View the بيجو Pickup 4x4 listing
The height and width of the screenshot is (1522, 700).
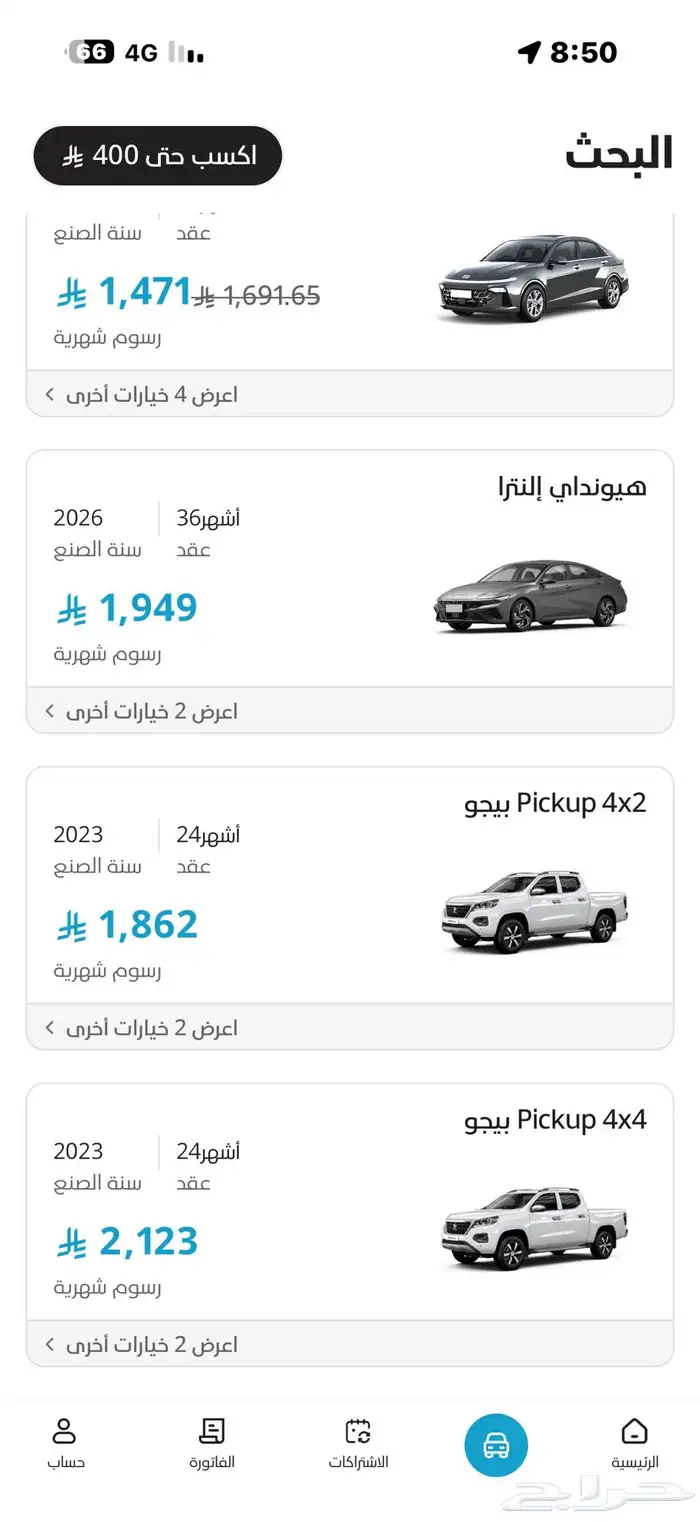coord(350,1203)
